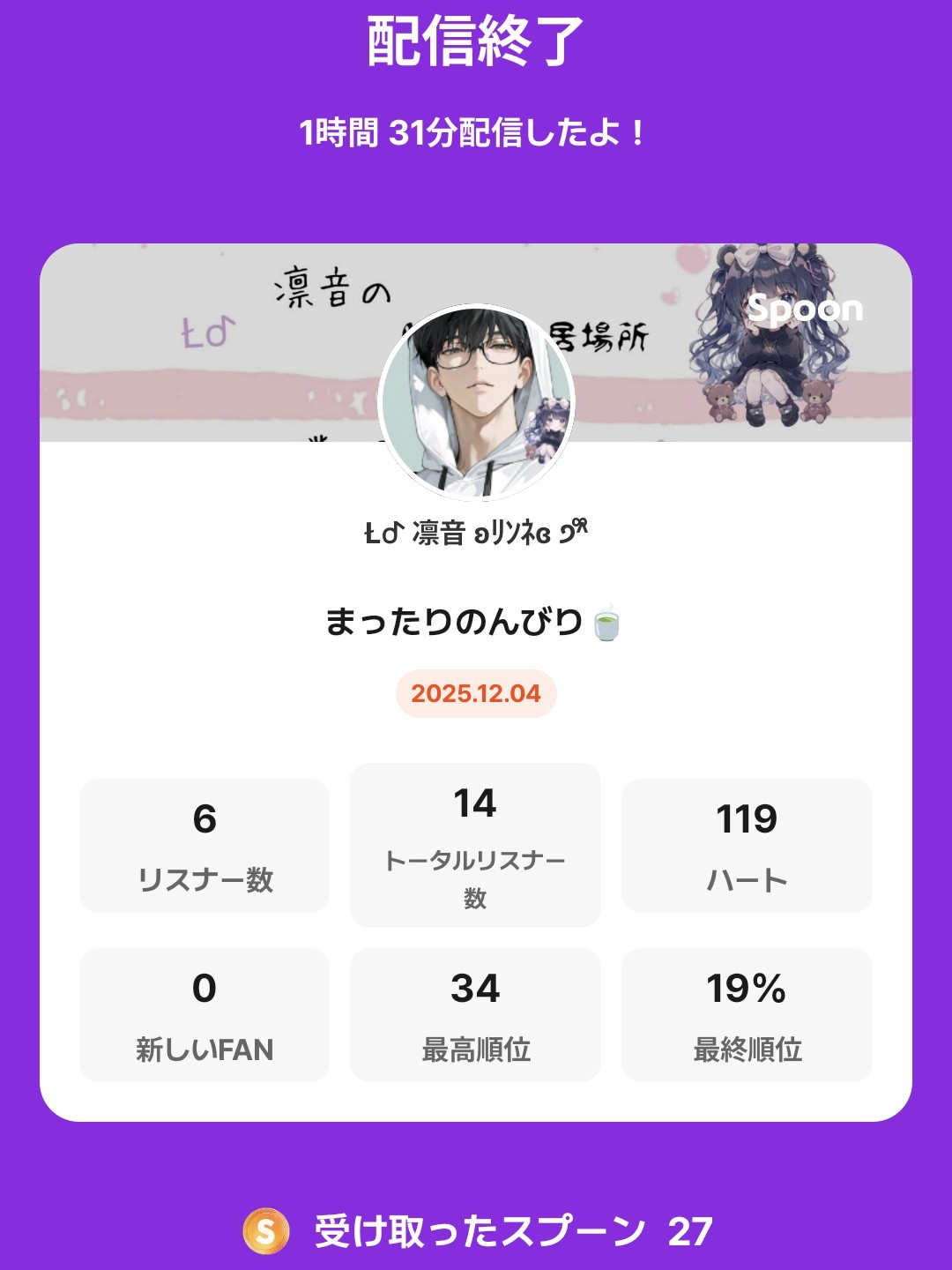Image resolution: width=952 pixels, height=1270 pixels.
Task: Tap the golden spoon coin icon
Action: pos(264,1228)
